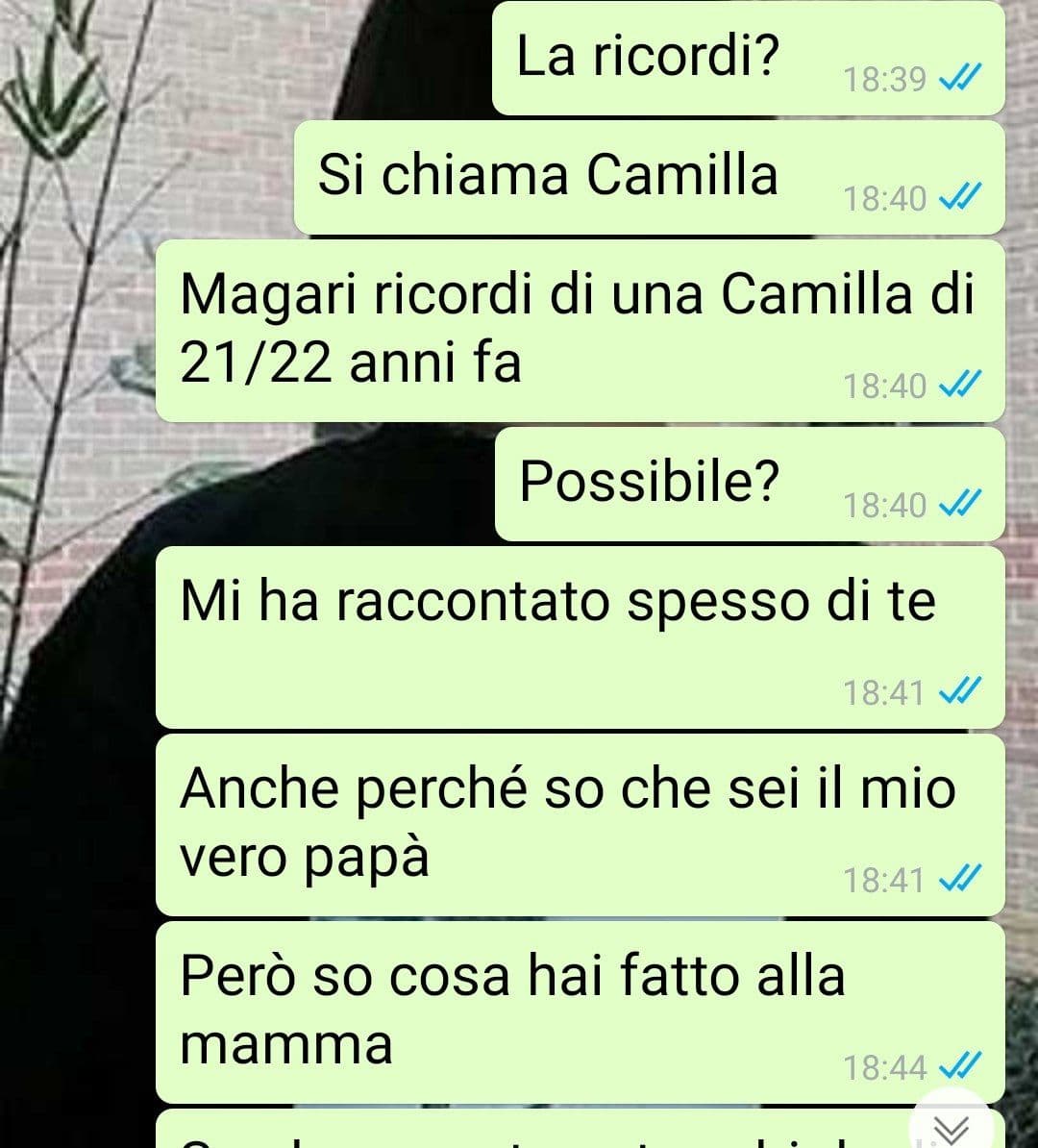Jump to latest messages with the down-chevron button
The image size is (1038, 1148).
pos(951,1126)
